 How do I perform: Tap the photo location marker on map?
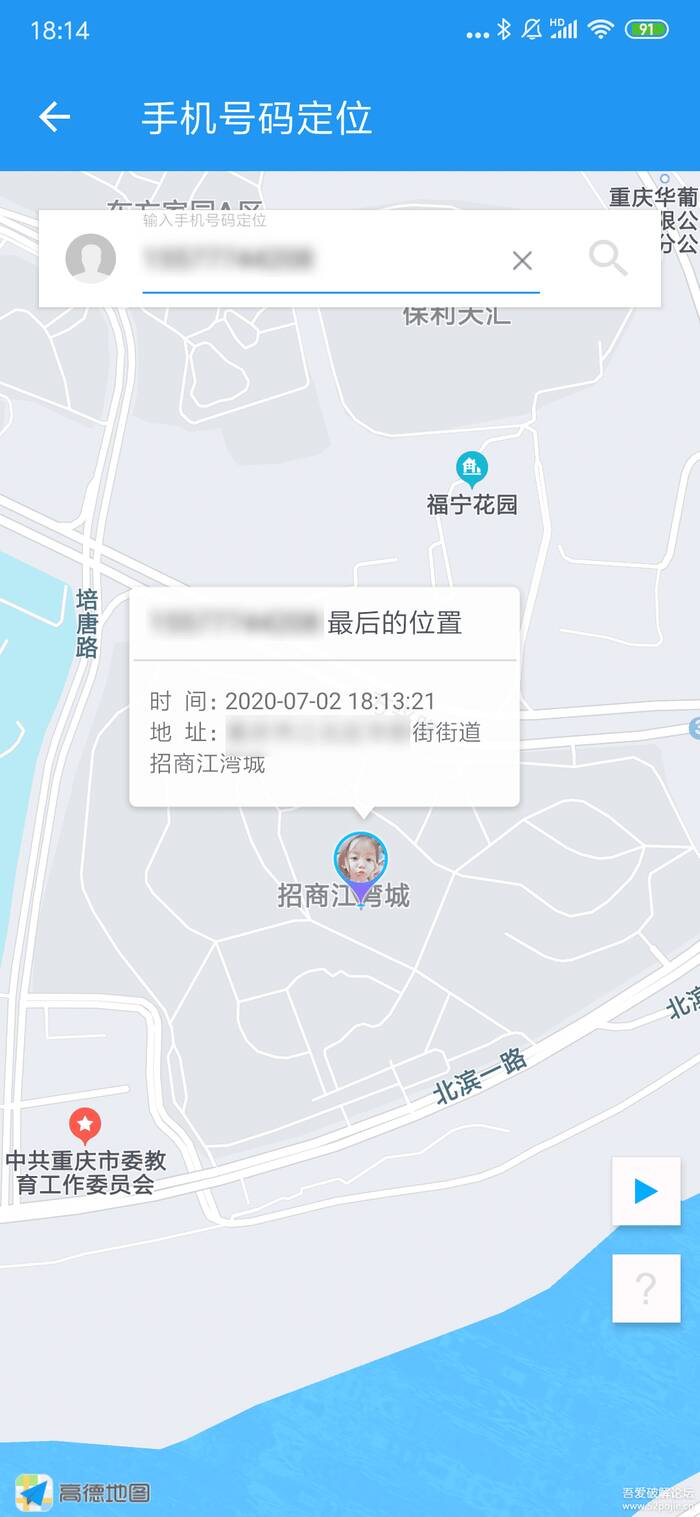tap(360, 862)
